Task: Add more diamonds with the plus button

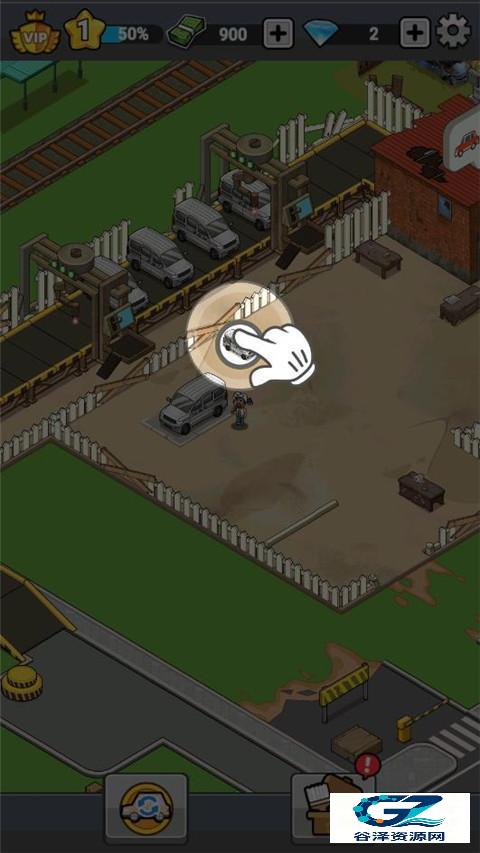Action: tap(415, 34)
